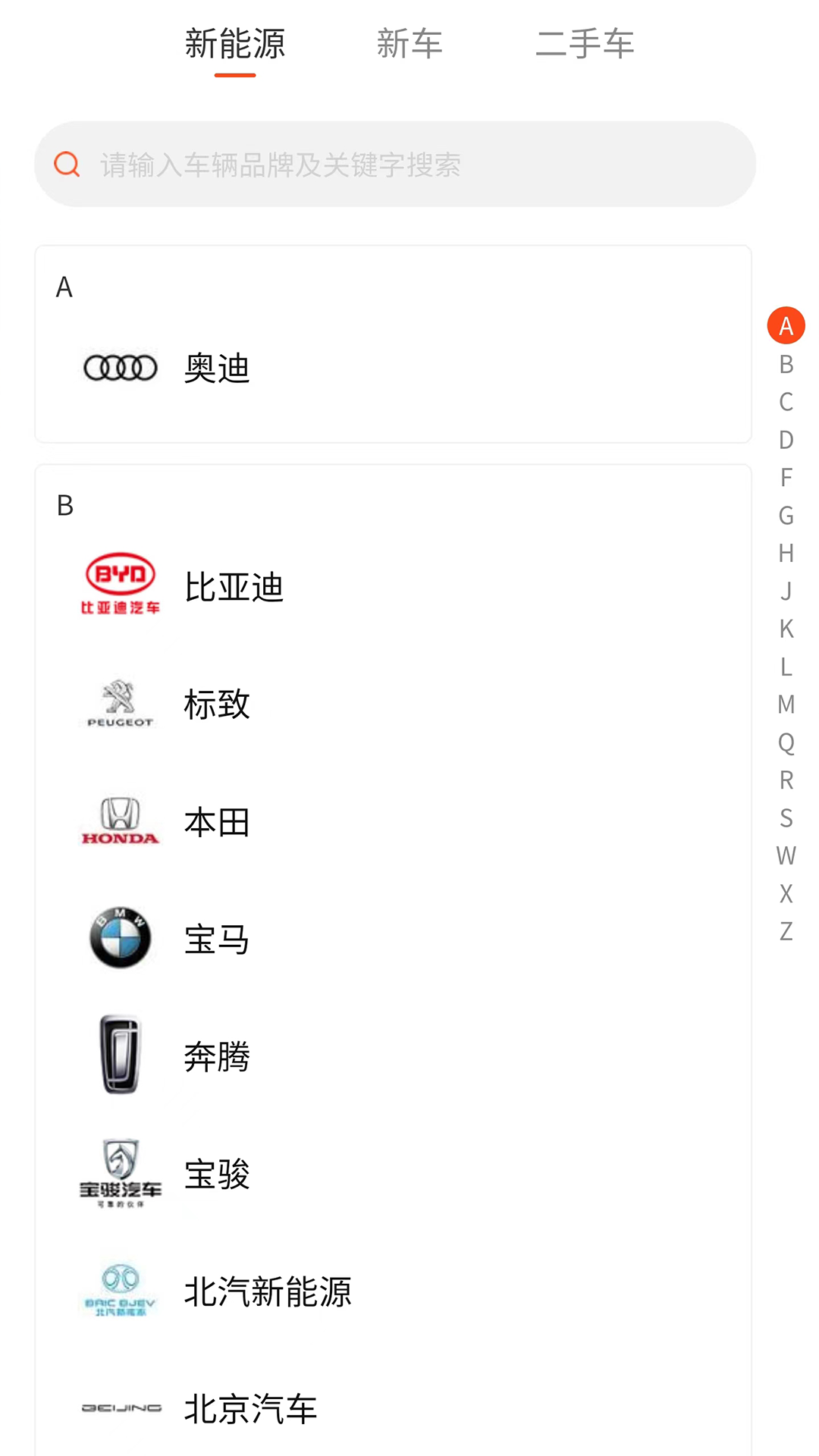Tap the highlighted A index bubble

point(786,325)
